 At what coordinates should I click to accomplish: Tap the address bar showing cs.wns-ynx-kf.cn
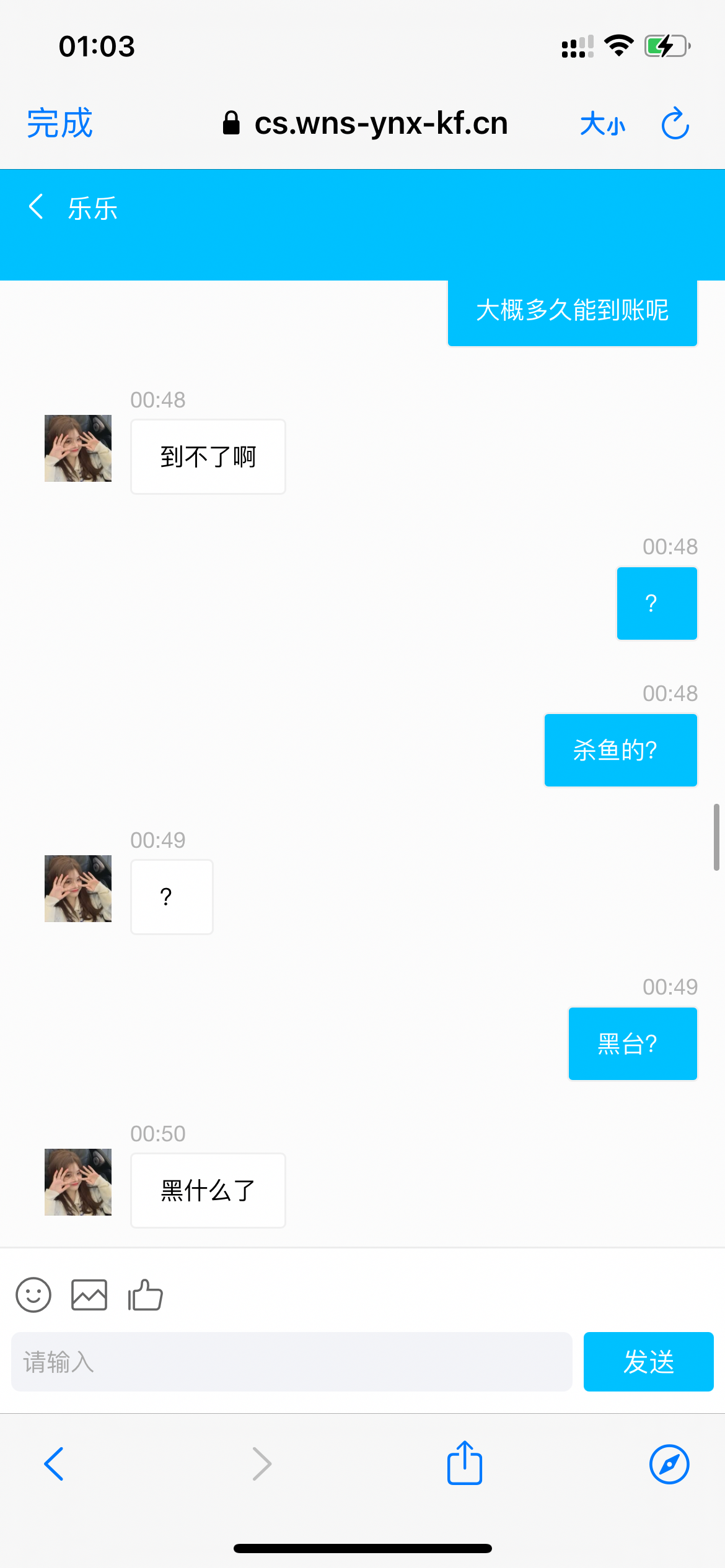point(380,123)
